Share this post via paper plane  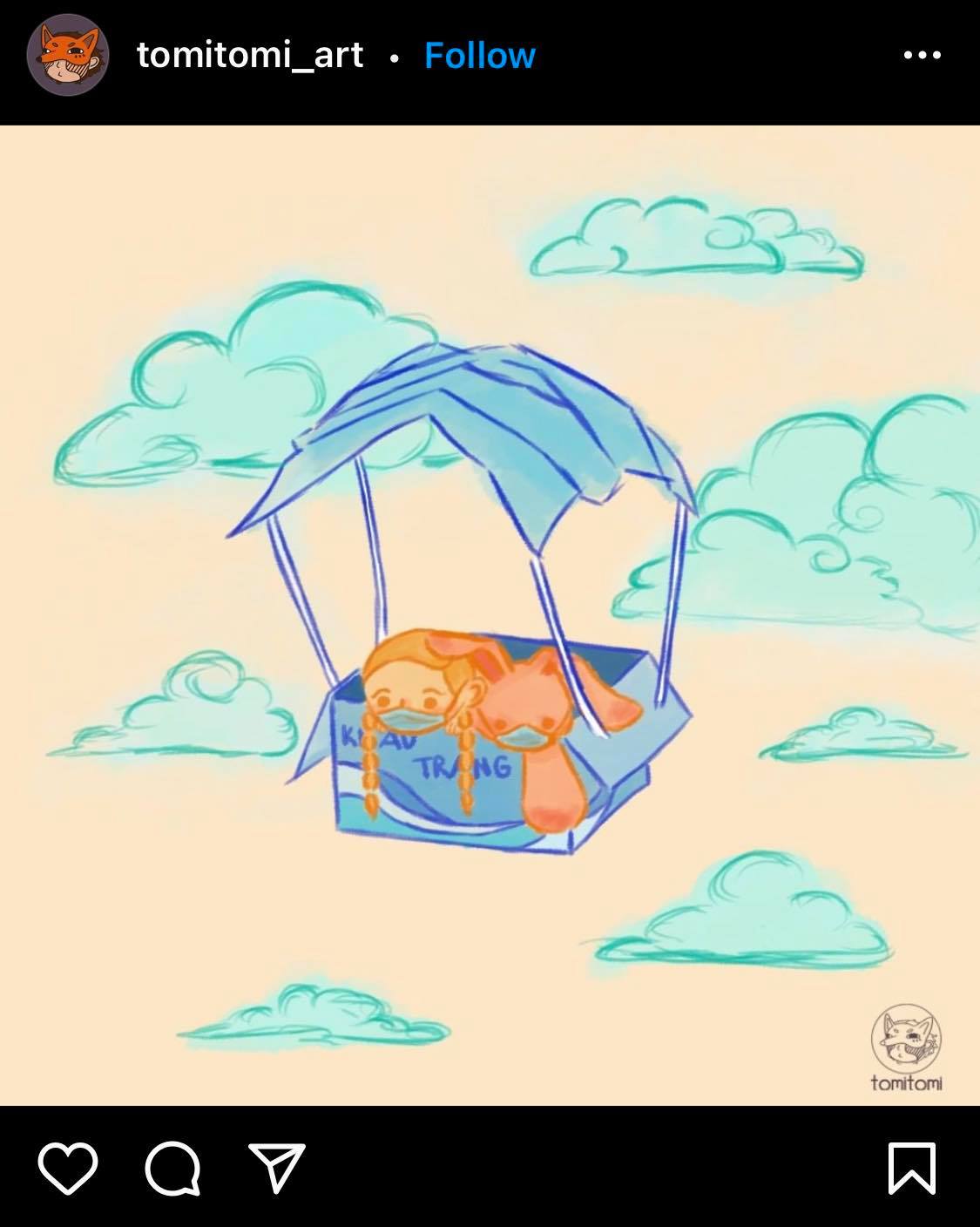pos(277,1168)
